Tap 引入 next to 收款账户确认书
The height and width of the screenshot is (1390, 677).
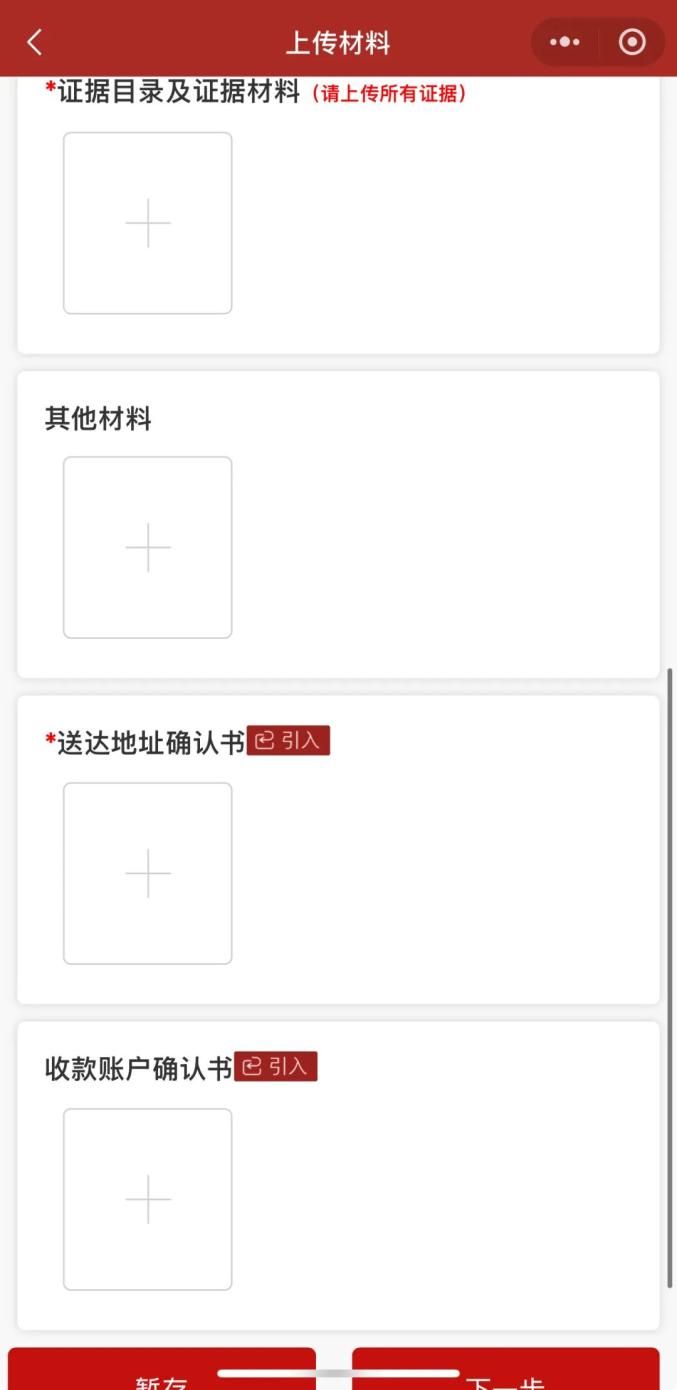click(x=276, y=1067)
